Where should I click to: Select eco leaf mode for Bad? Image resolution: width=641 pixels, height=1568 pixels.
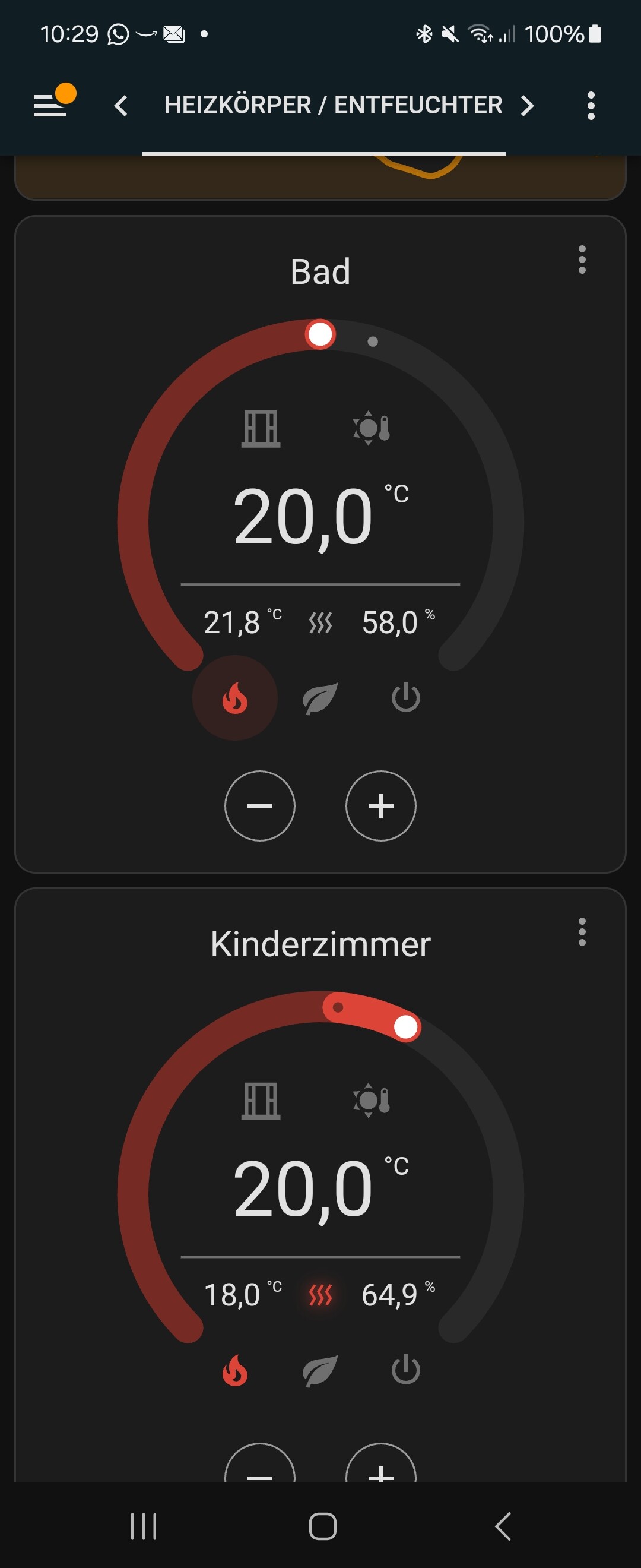point(320,697)
